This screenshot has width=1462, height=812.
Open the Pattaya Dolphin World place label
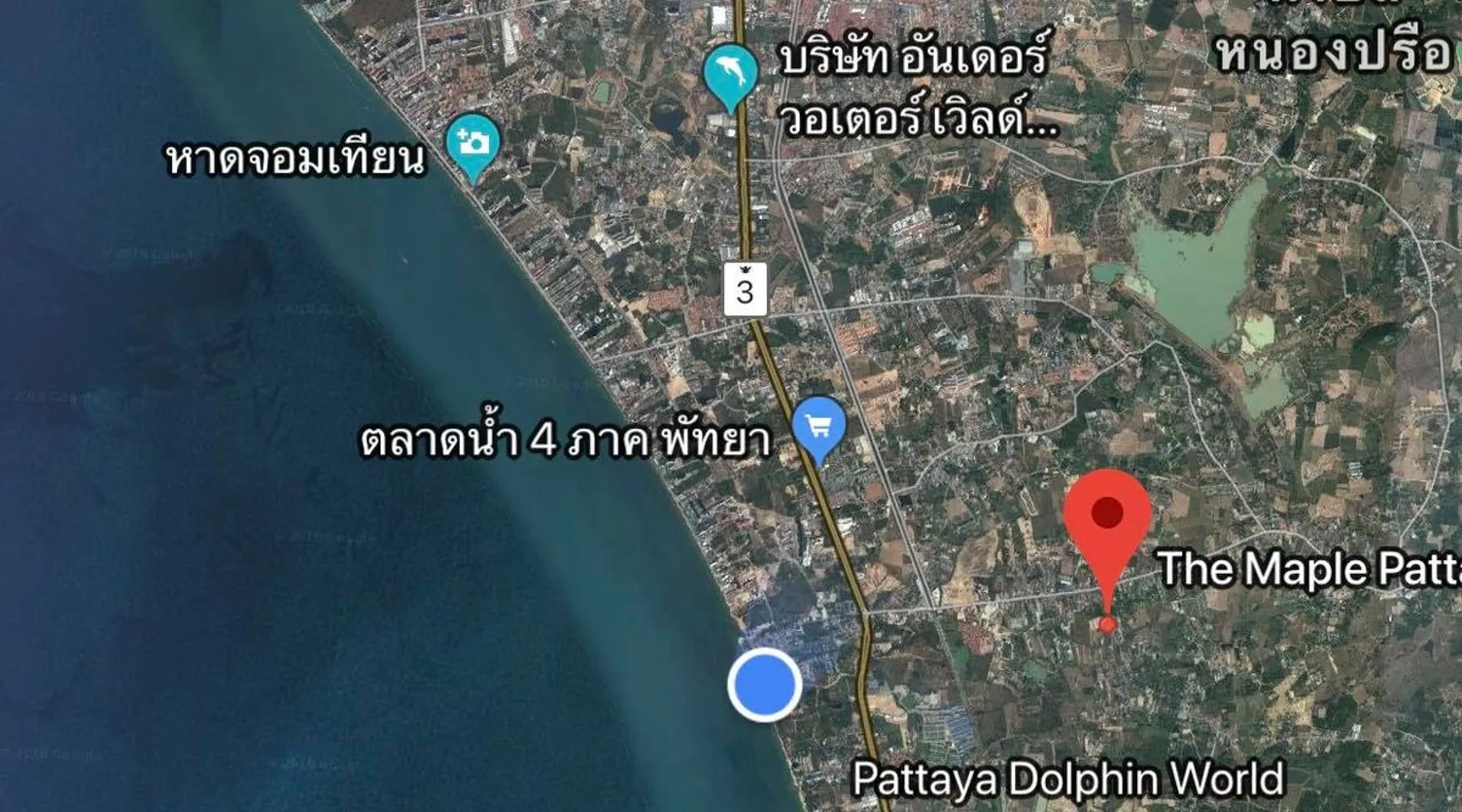click(1067, 780)
